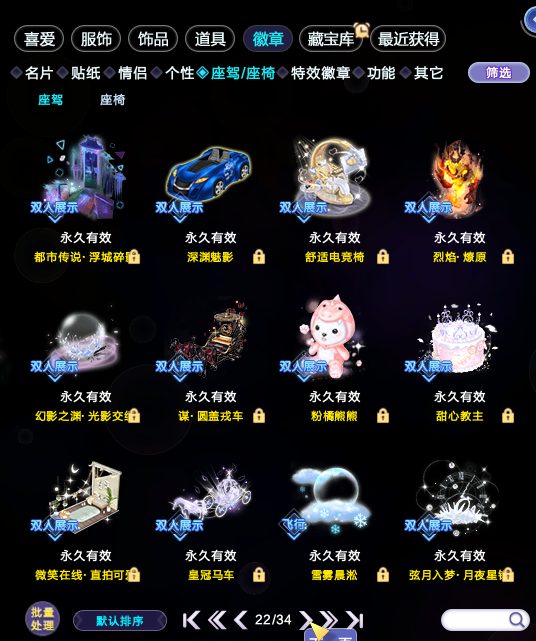
Task: Switch to the 服饰 tab
Action: 96,39
